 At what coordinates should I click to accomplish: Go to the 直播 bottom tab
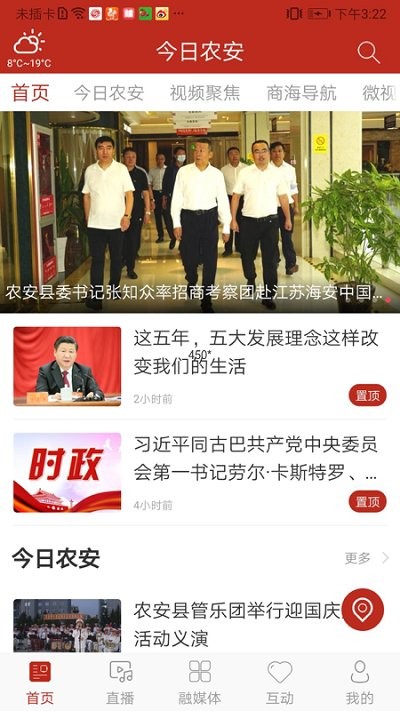[x=120, y=682]
